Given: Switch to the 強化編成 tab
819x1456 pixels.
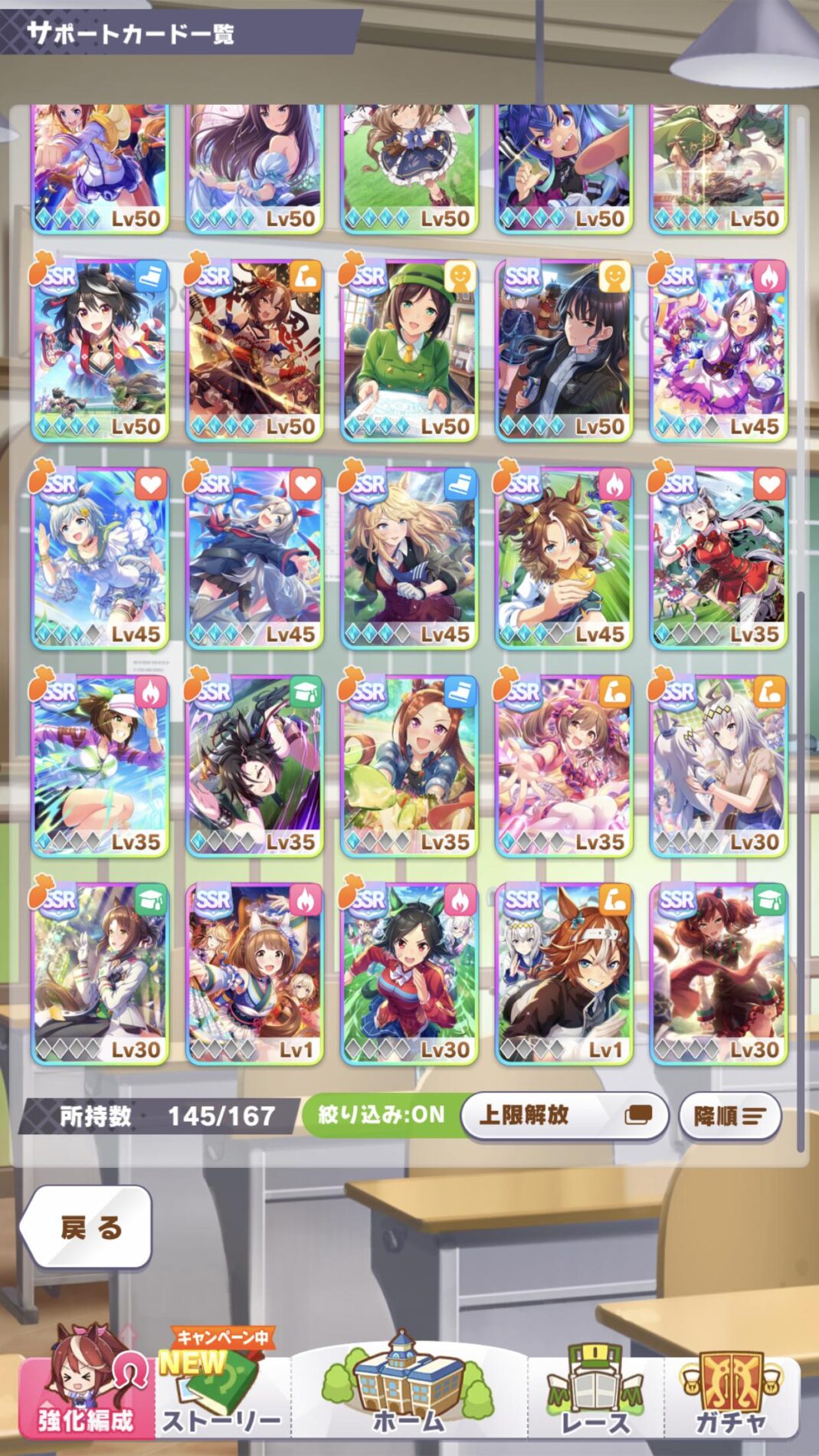Looking at the screenshot, I should (86, 1395).
